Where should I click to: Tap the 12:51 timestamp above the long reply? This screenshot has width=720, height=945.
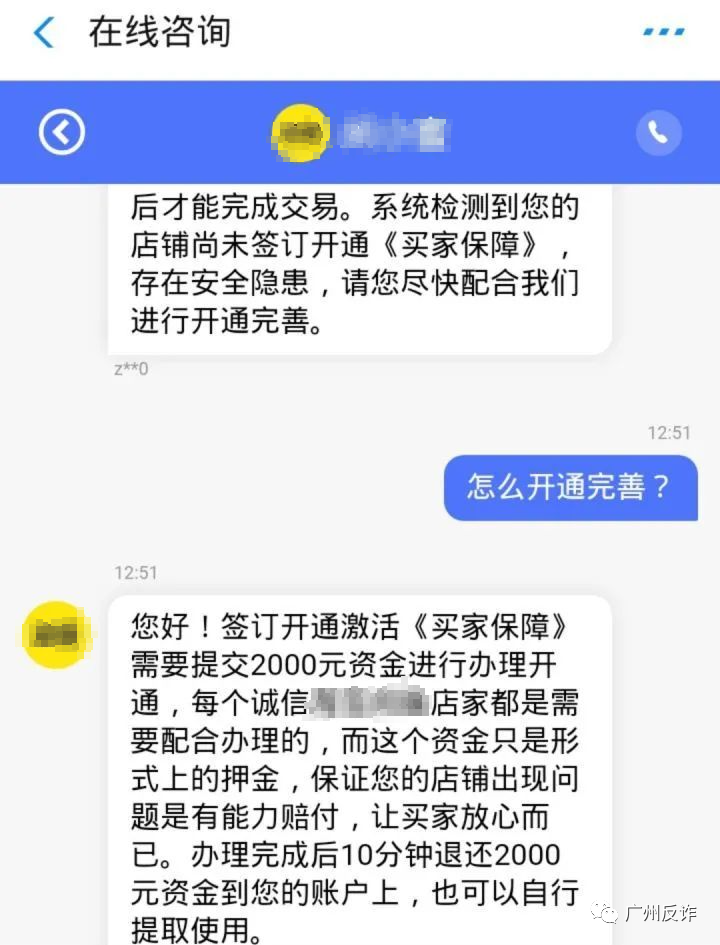[x=138, y=572]
